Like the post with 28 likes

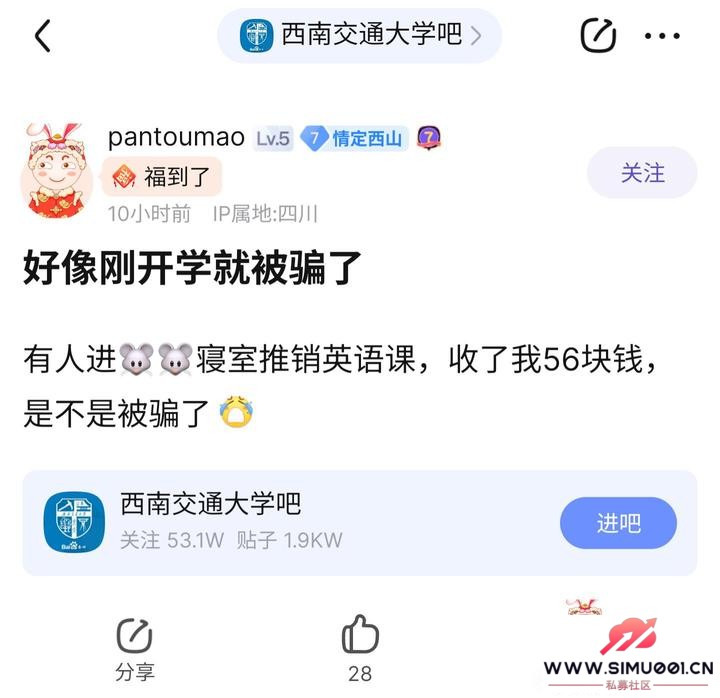[x=360, y=647]
